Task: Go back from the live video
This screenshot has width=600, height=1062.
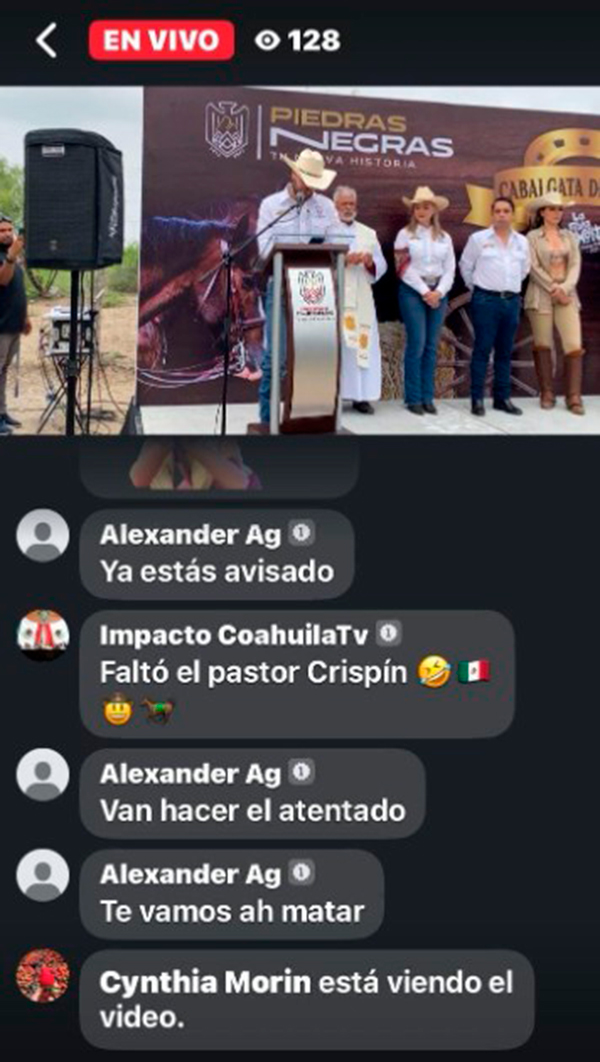Action: pos(46,41)
